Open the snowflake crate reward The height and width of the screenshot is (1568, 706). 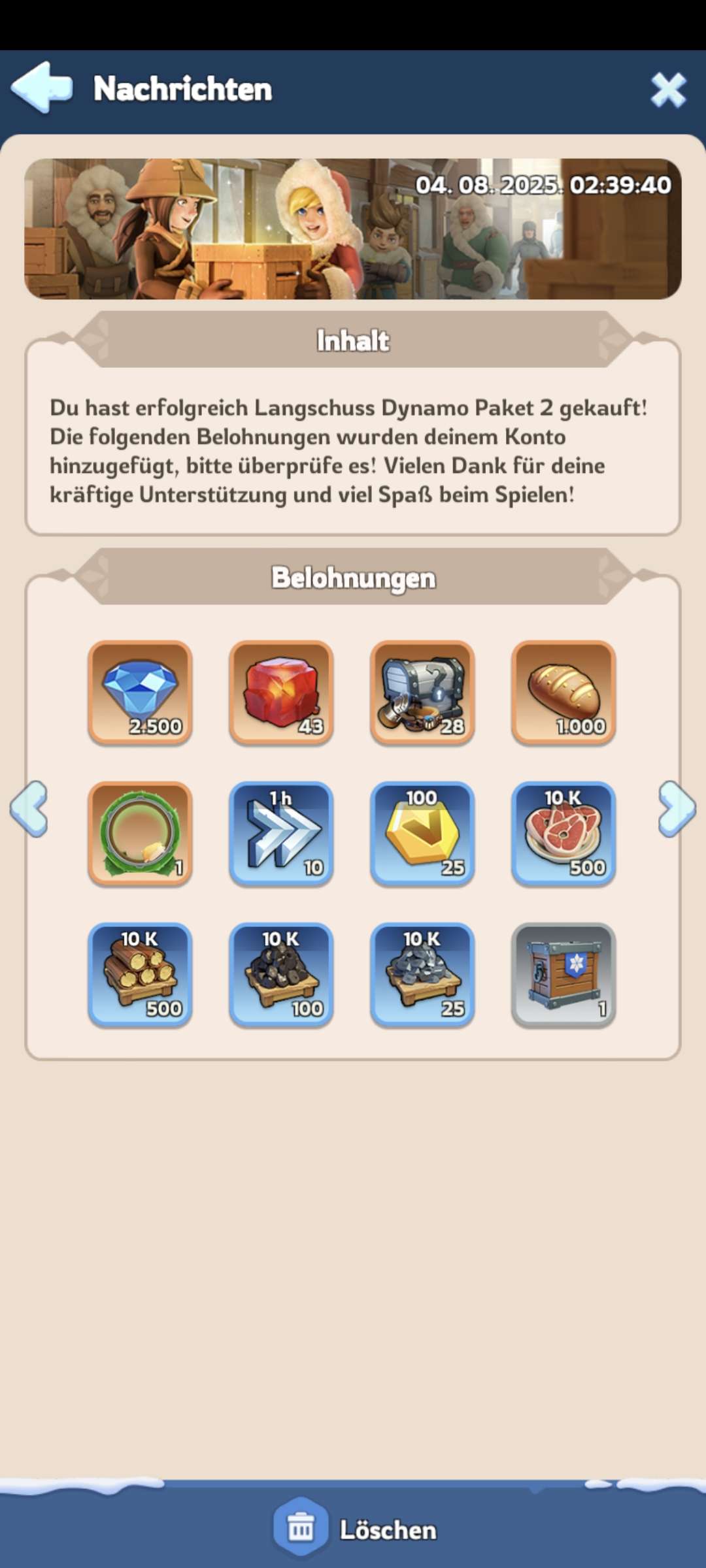563,975
